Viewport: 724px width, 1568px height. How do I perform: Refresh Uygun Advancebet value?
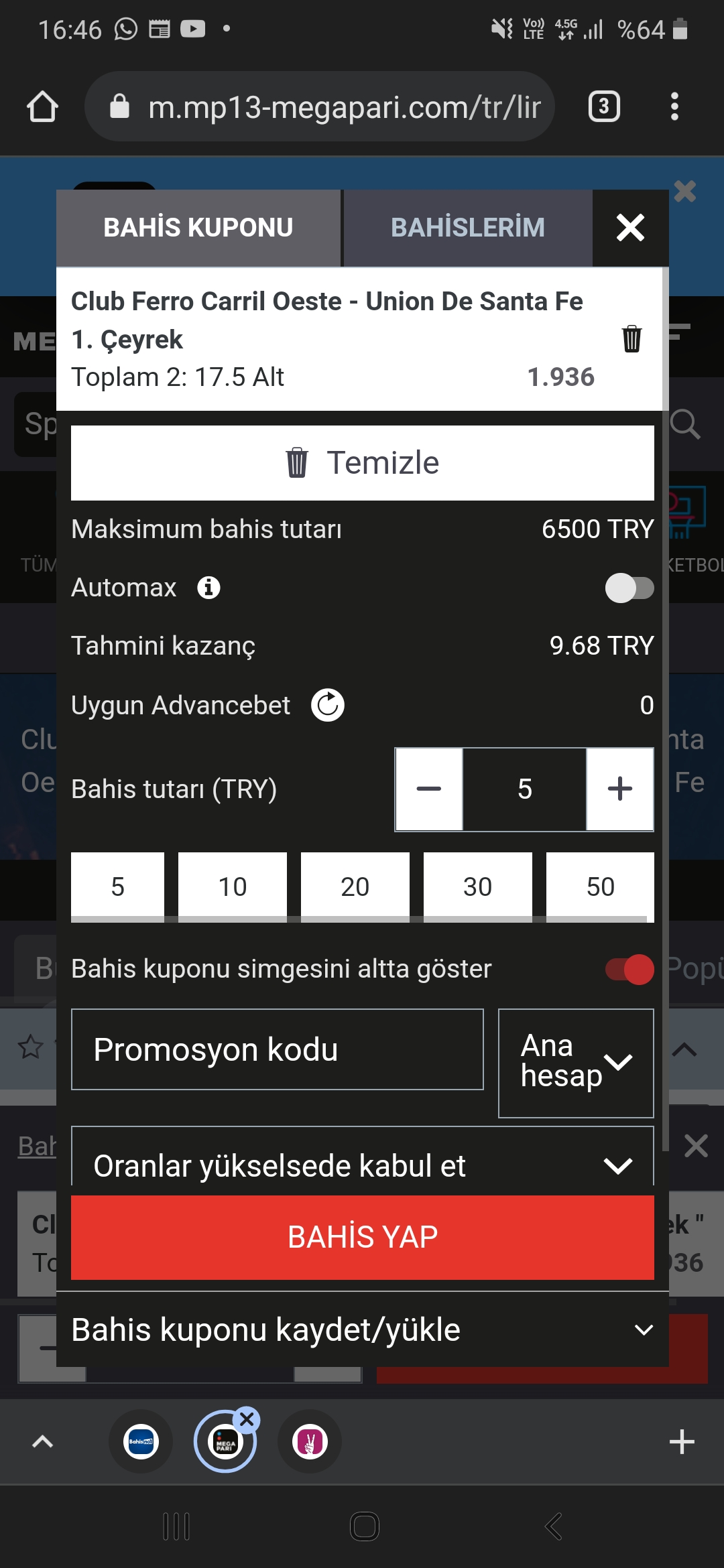(x=328, y=705)
